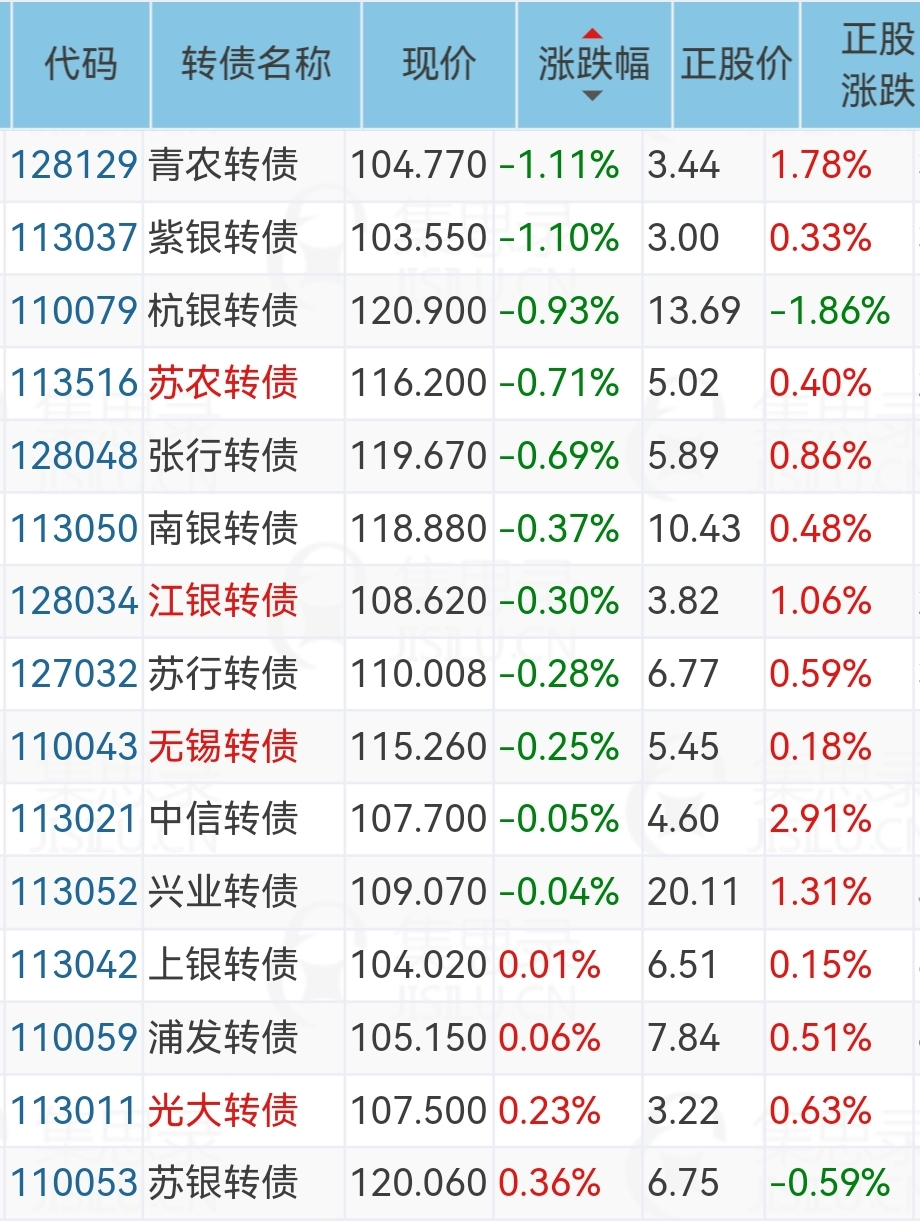Screen dimensions: 920x1230
Task: Open bond code 110079 link
Action: [x=74, y=311]
